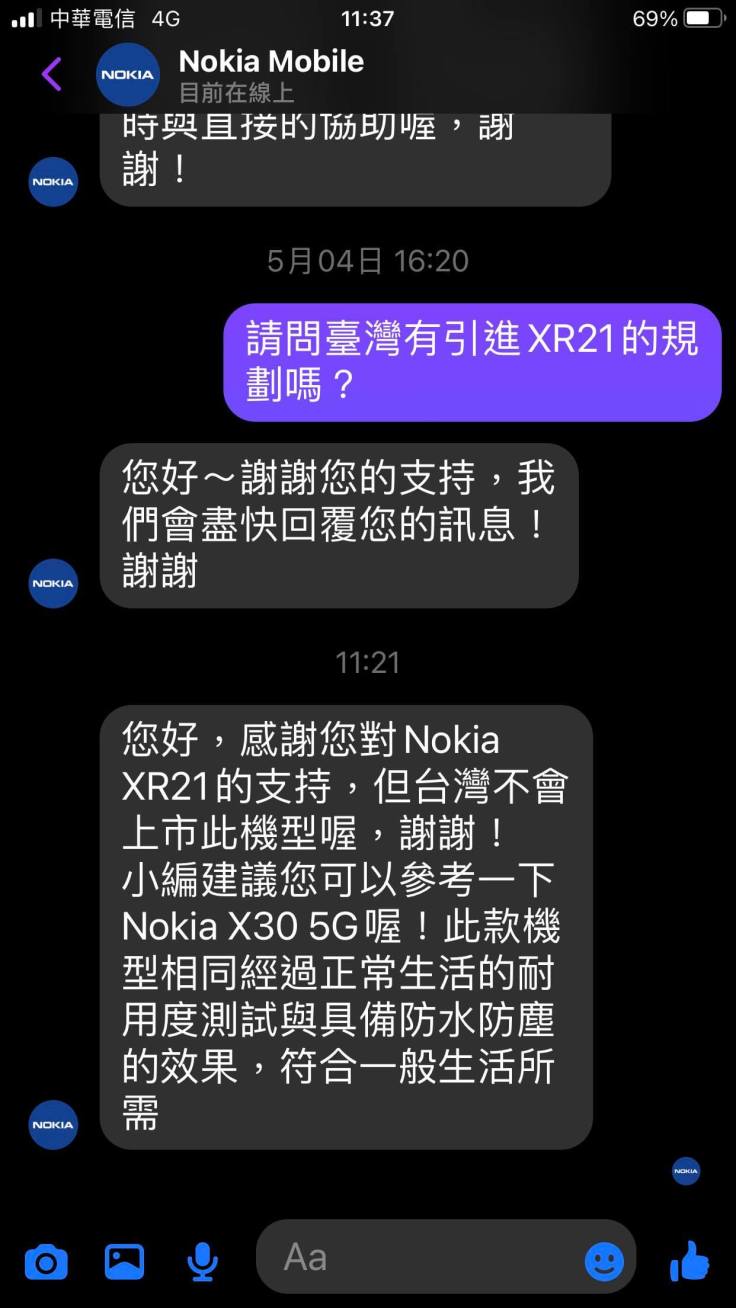The height and width of the screenshot is (1308, 736).
Task: Open the emoji picker
Action: (x=604, y=1261)
